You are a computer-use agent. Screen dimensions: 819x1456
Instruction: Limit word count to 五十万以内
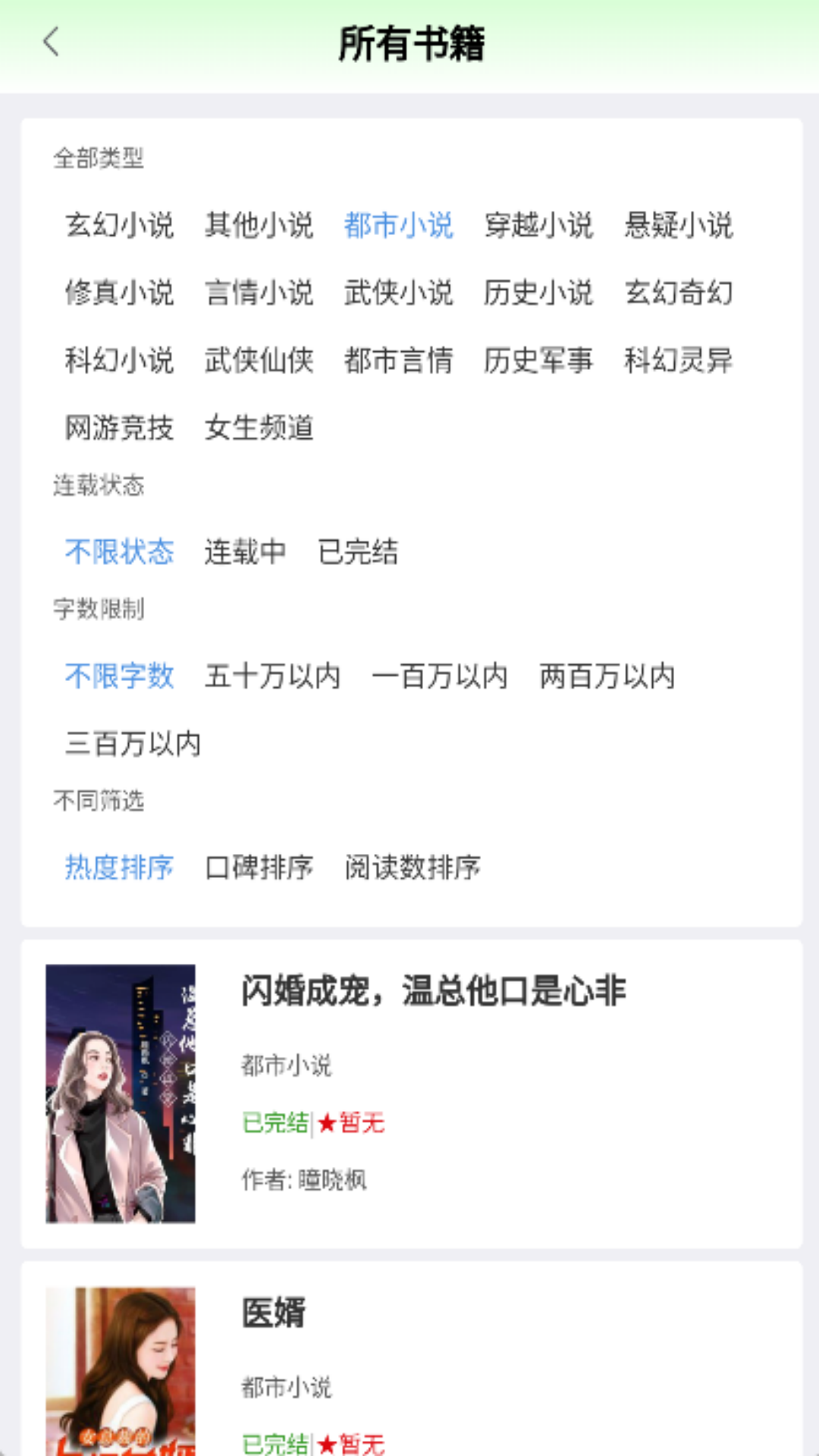tap(274, 677)
